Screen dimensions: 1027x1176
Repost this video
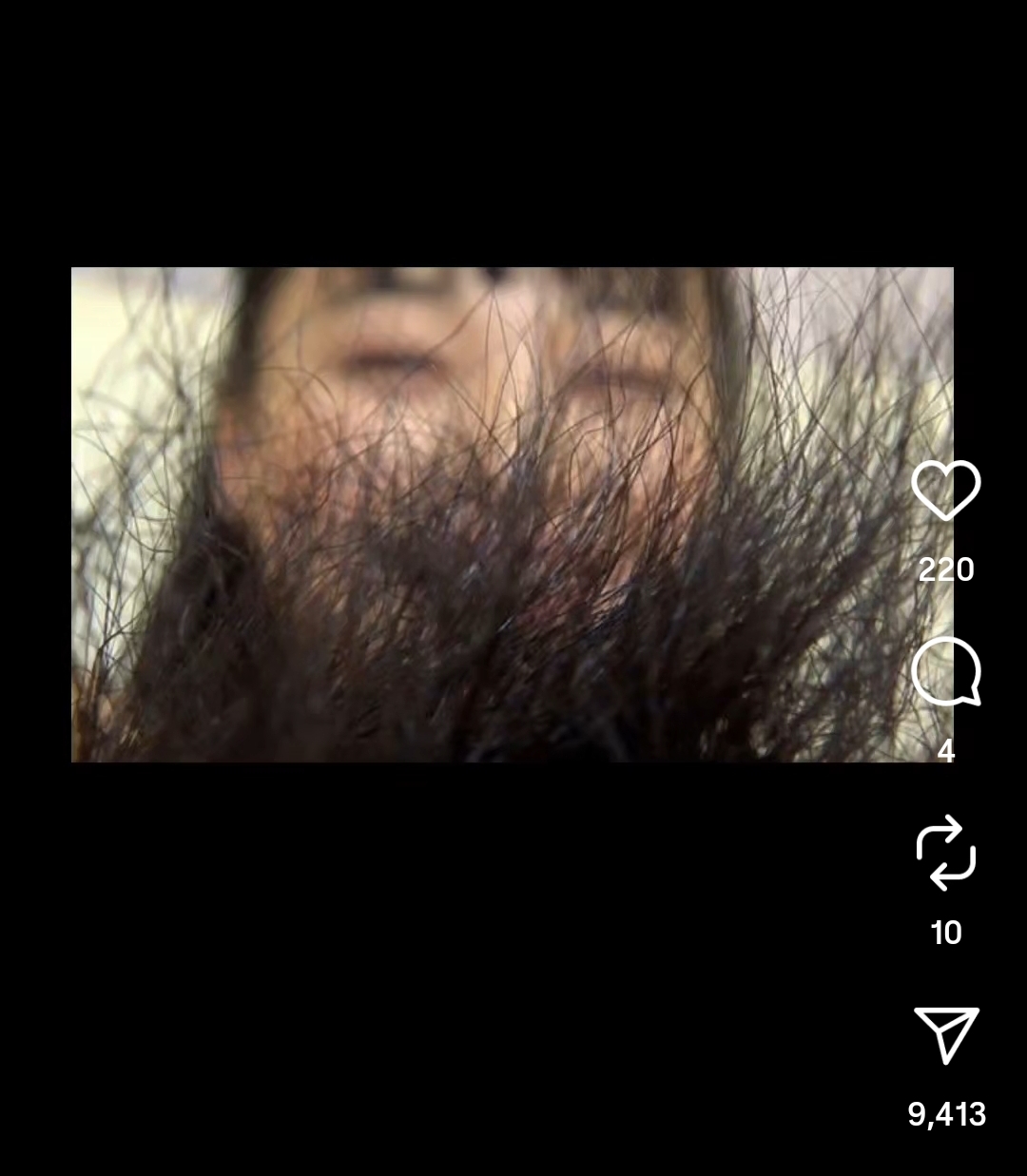pos(945,853)
